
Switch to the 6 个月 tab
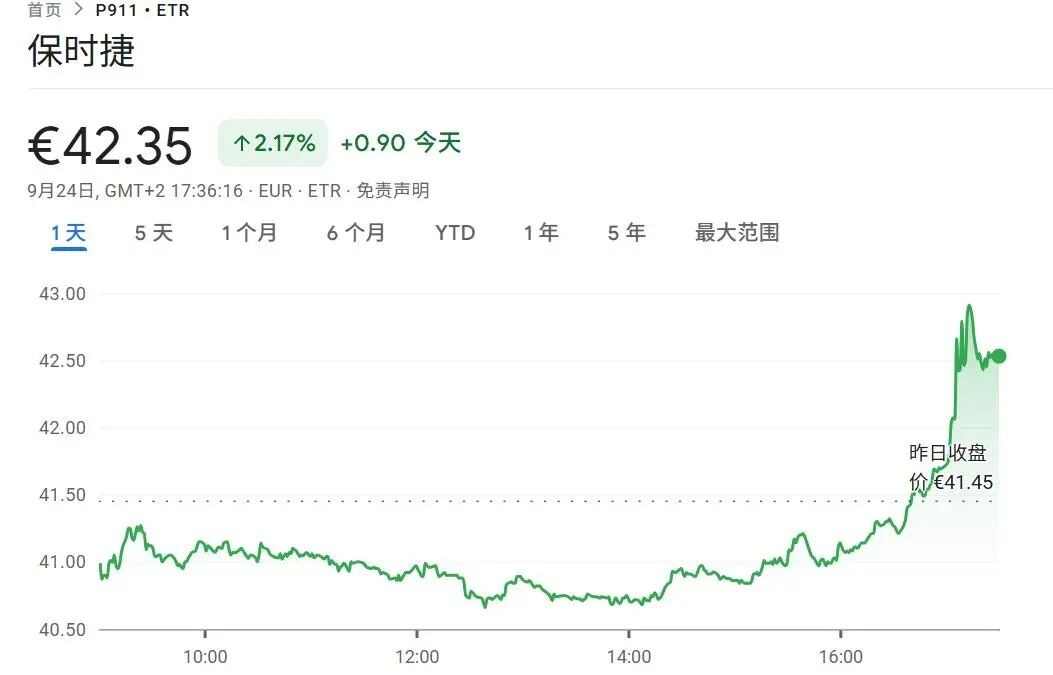[355, 233]
